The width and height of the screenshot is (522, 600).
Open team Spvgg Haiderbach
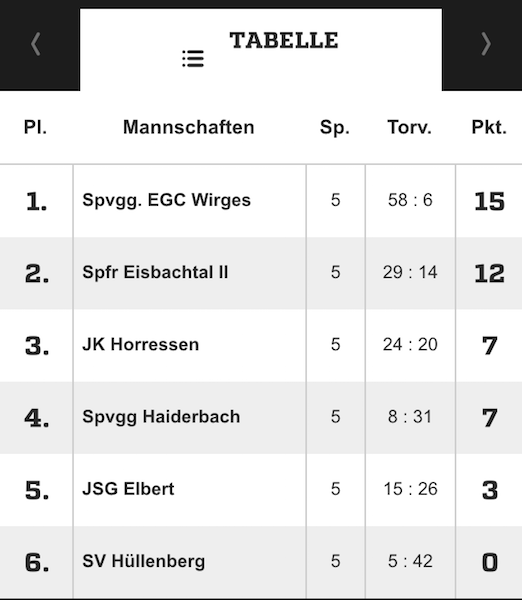click(161, 417)
